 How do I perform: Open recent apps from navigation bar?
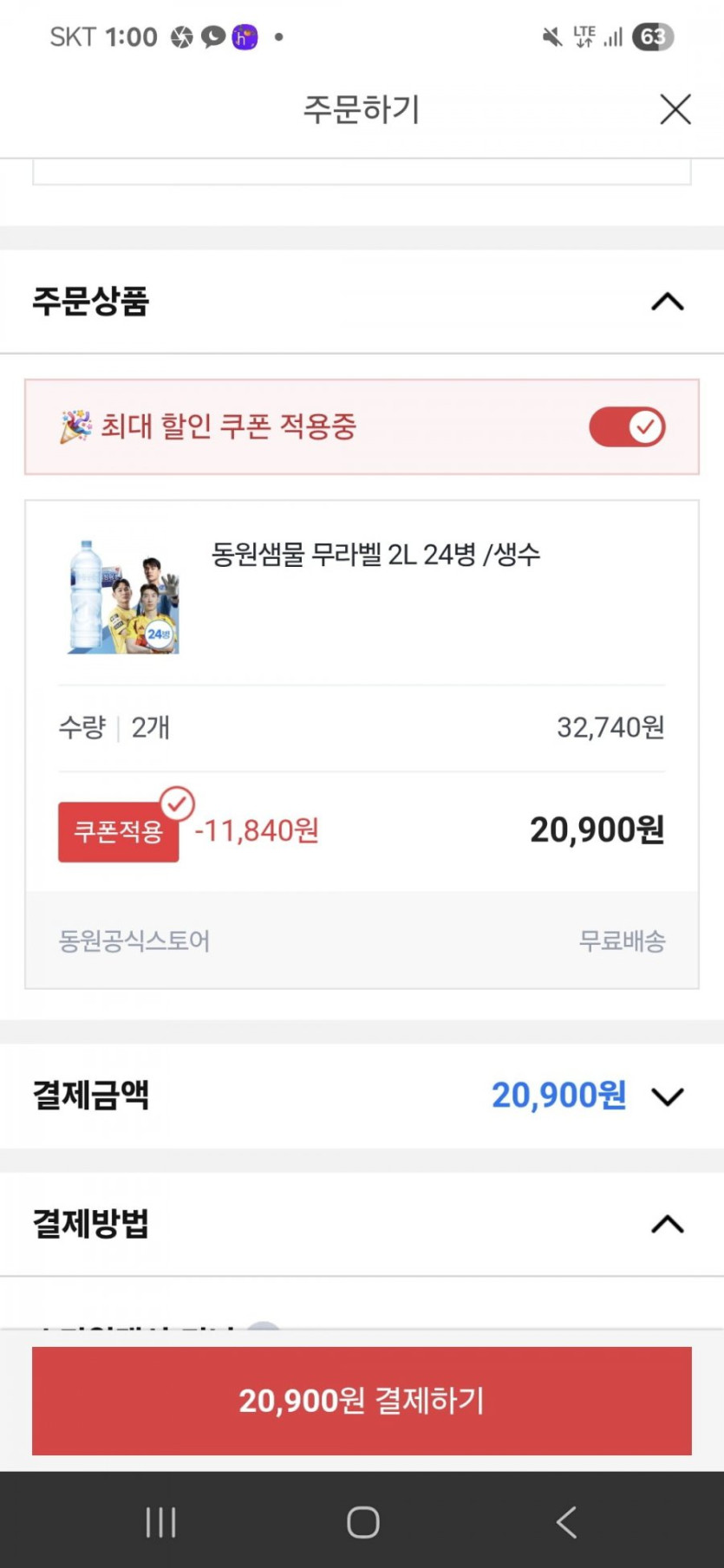[160, 1521]
